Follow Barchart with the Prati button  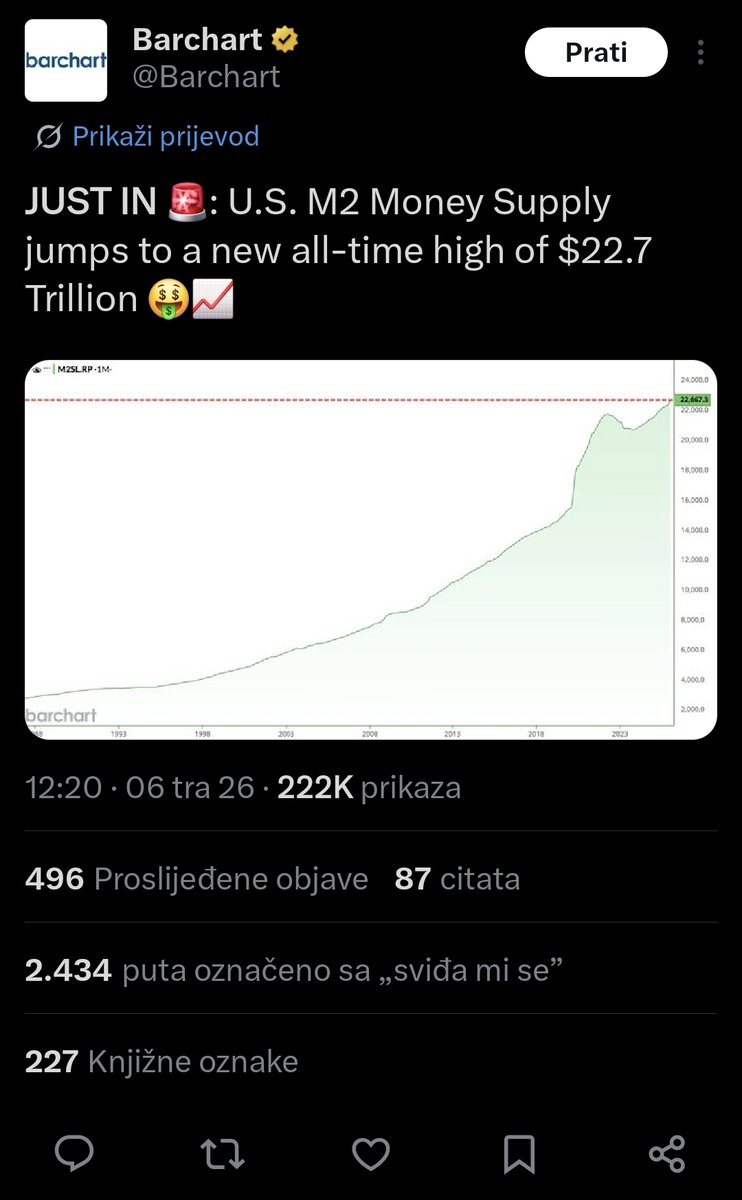(x=596, y=52)
